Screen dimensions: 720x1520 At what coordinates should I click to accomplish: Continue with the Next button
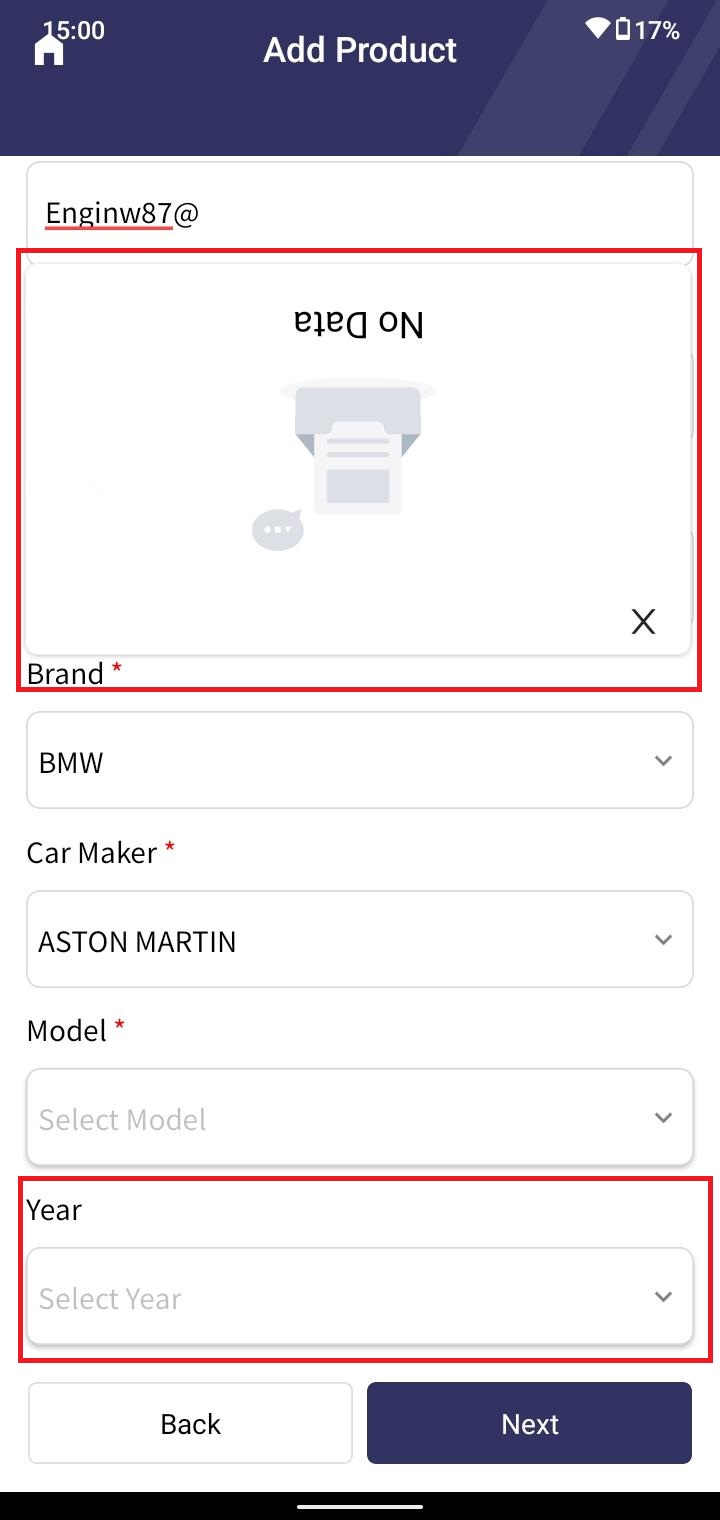pos(529,1423)
